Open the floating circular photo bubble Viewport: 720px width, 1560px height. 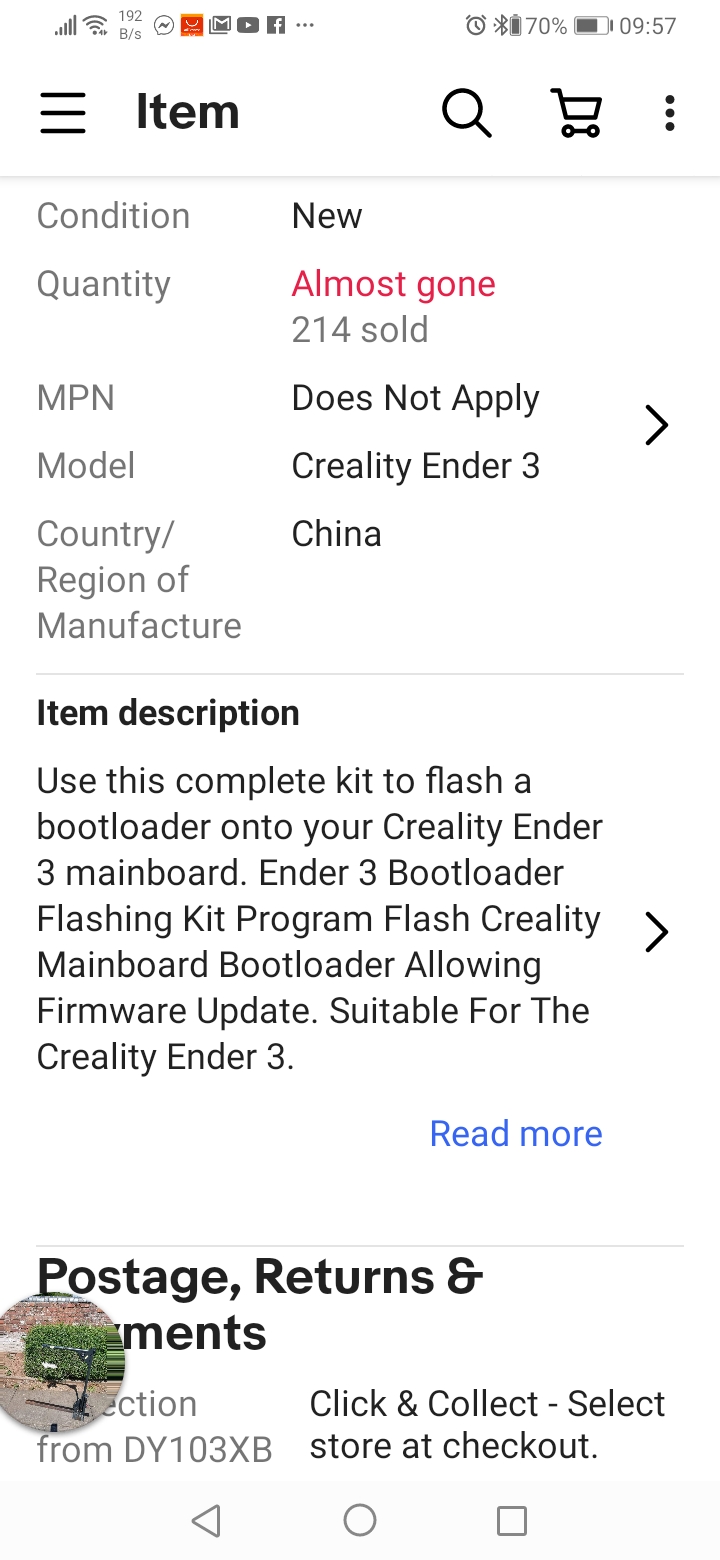62,1362
